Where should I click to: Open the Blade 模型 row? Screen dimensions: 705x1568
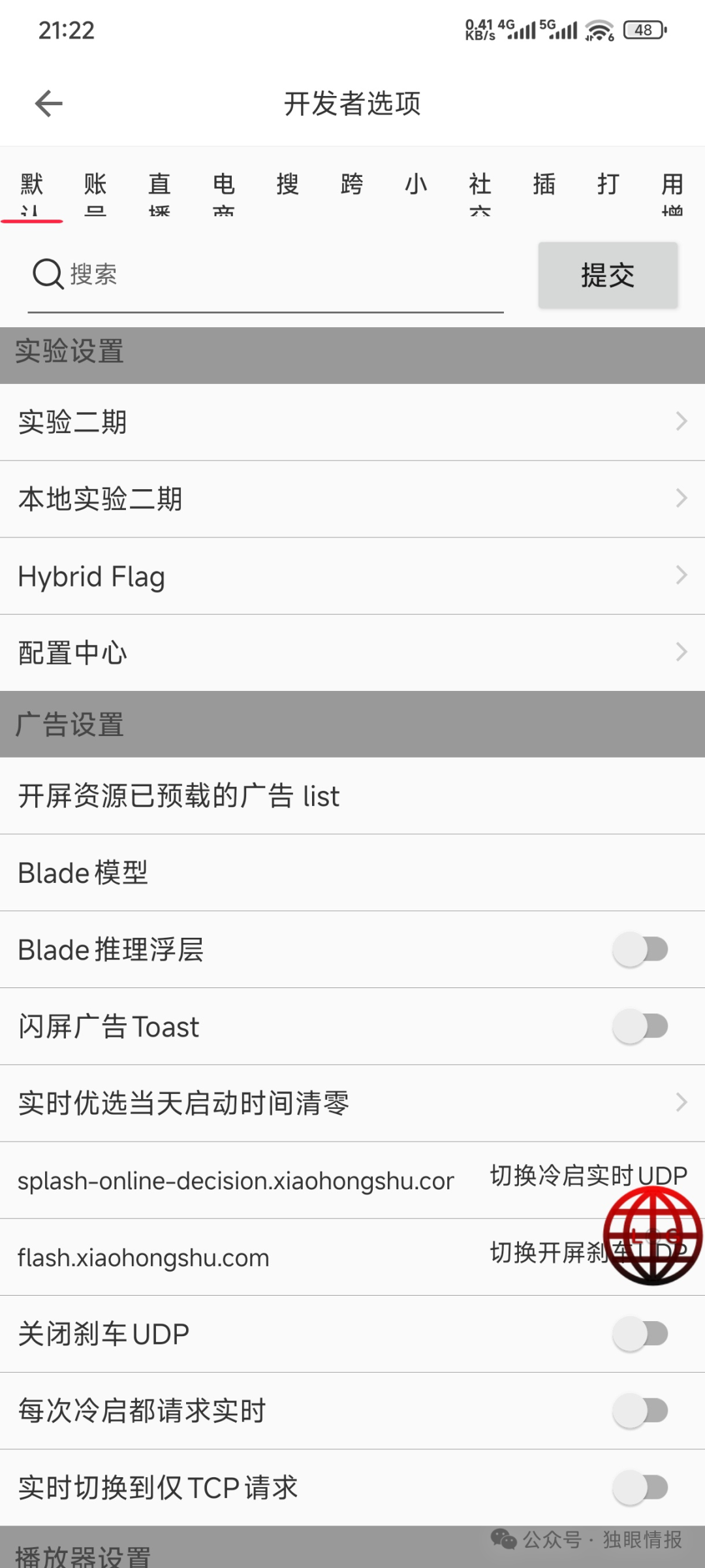[x=352, y=873]
